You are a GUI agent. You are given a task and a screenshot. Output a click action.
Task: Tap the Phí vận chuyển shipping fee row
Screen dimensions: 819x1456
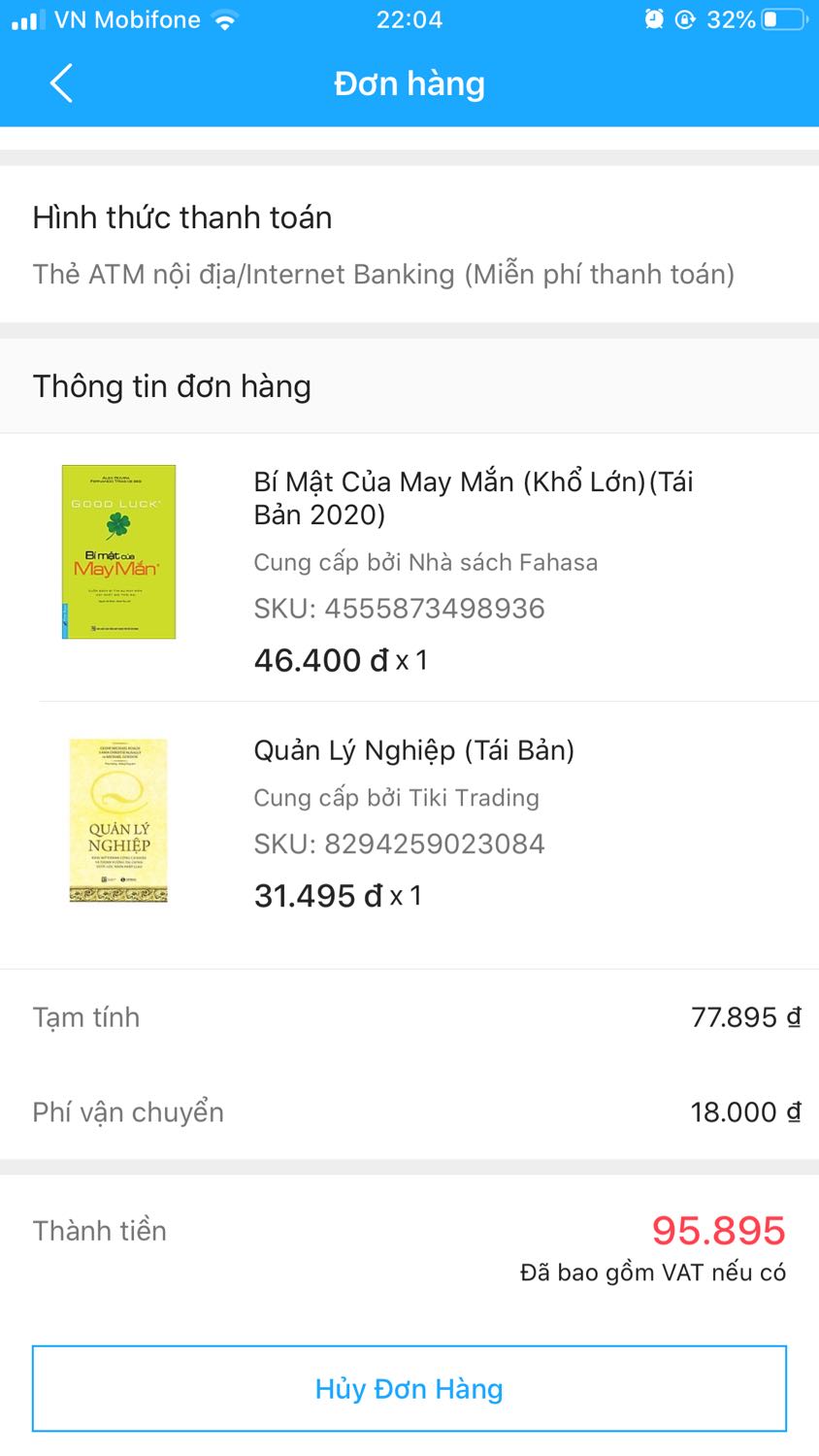[x=409, y=1111]
